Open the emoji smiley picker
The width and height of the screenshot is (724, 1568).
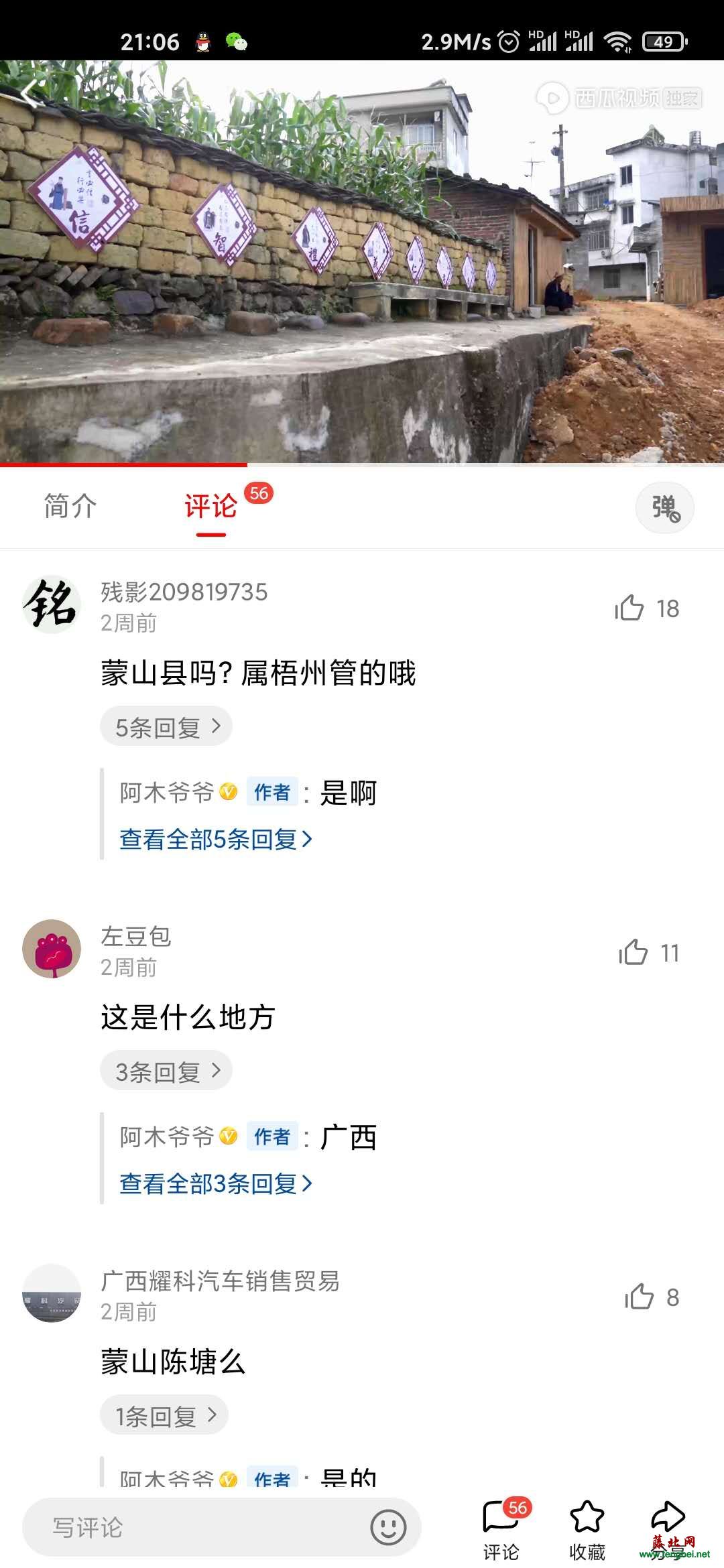point(388,1528)
